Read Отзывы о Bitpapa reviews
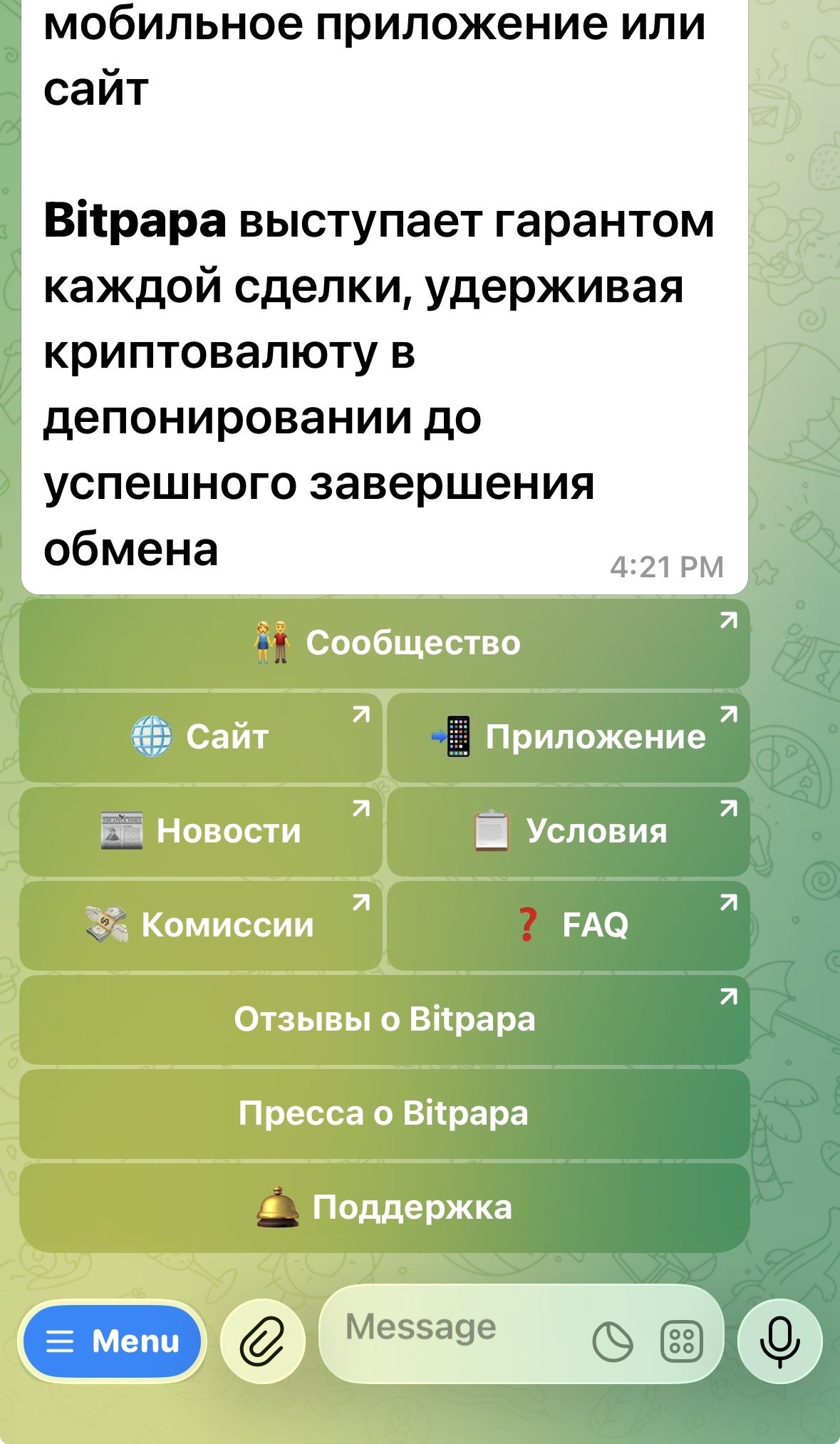 click(385, 1019)
